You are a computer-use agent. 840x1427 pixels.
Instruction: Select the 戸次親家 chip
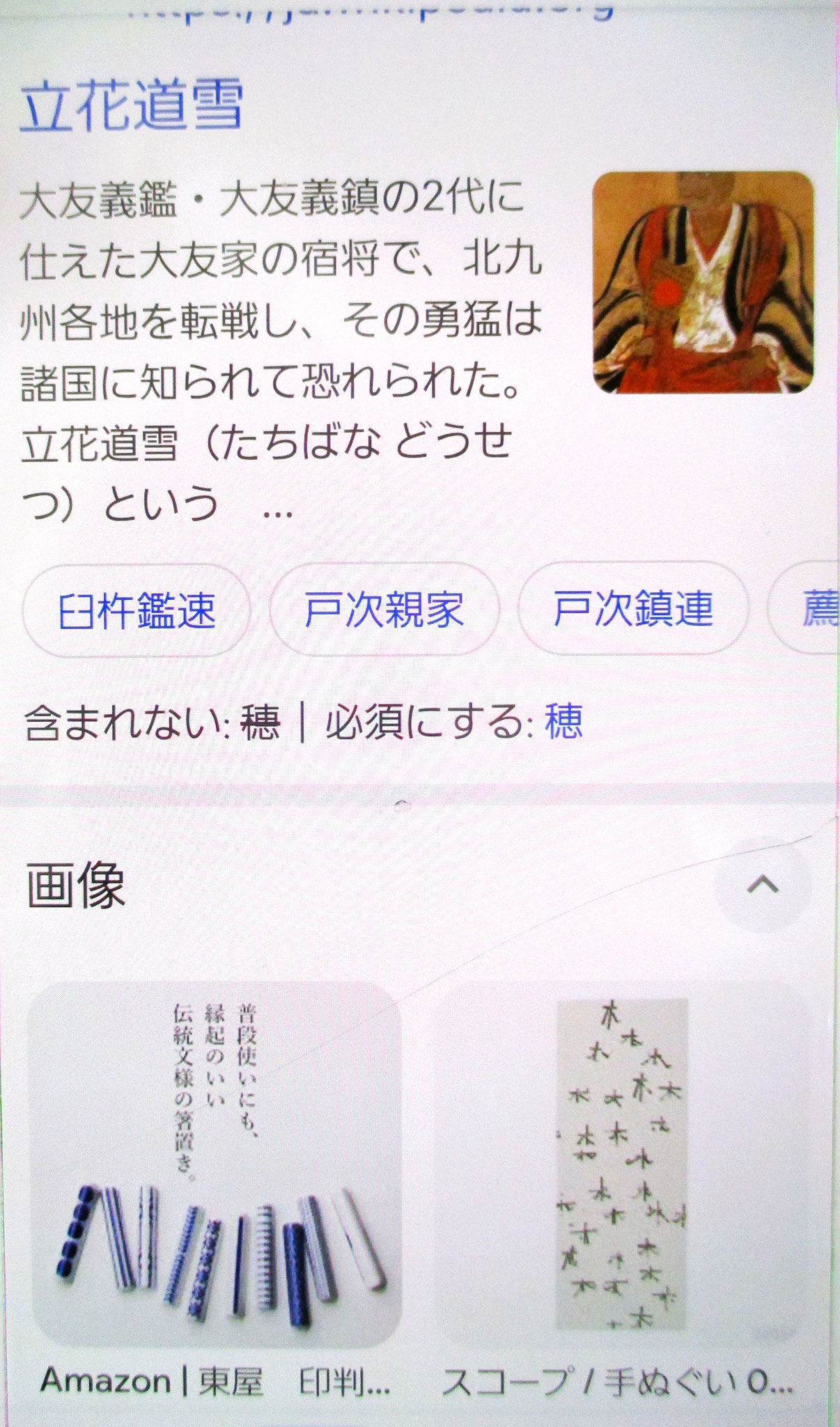click(384, 609)
